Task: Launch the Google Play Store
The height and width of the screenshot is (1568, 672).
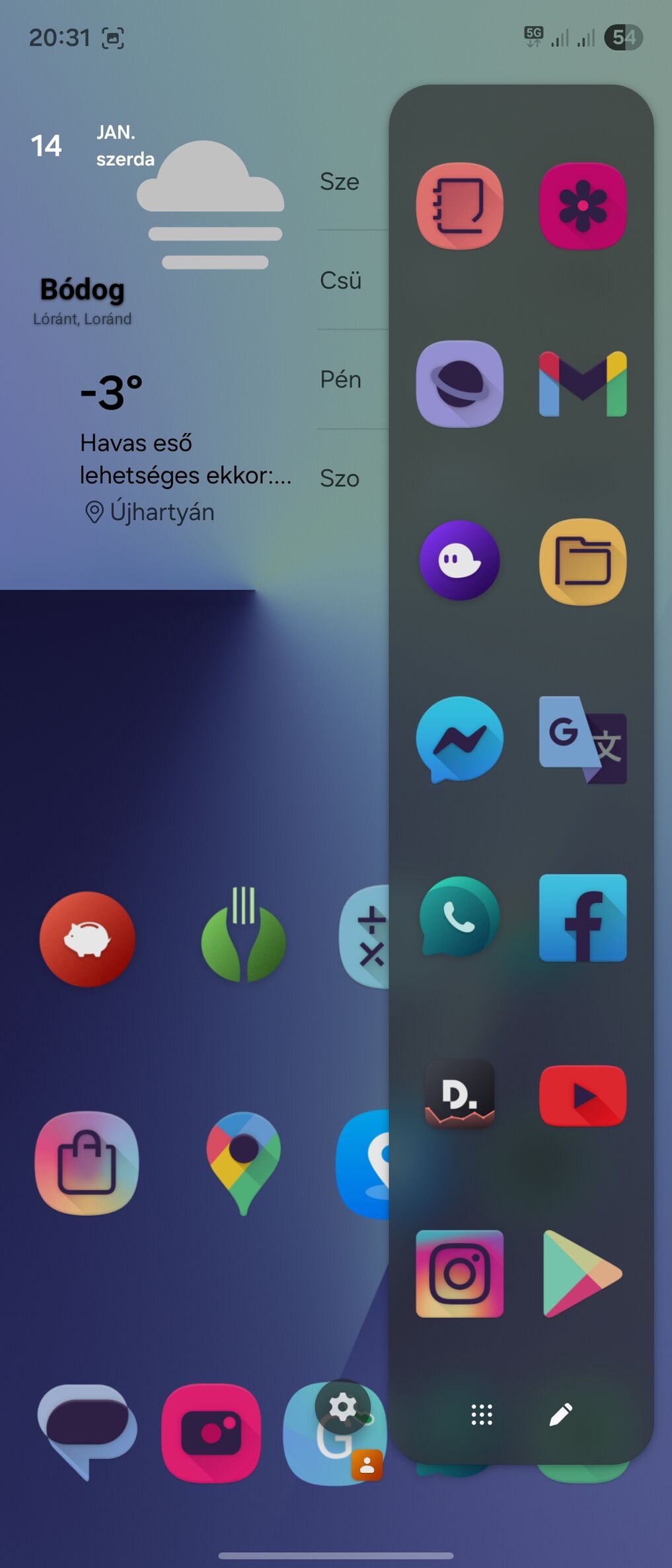Action: [x=582, y=1273]
